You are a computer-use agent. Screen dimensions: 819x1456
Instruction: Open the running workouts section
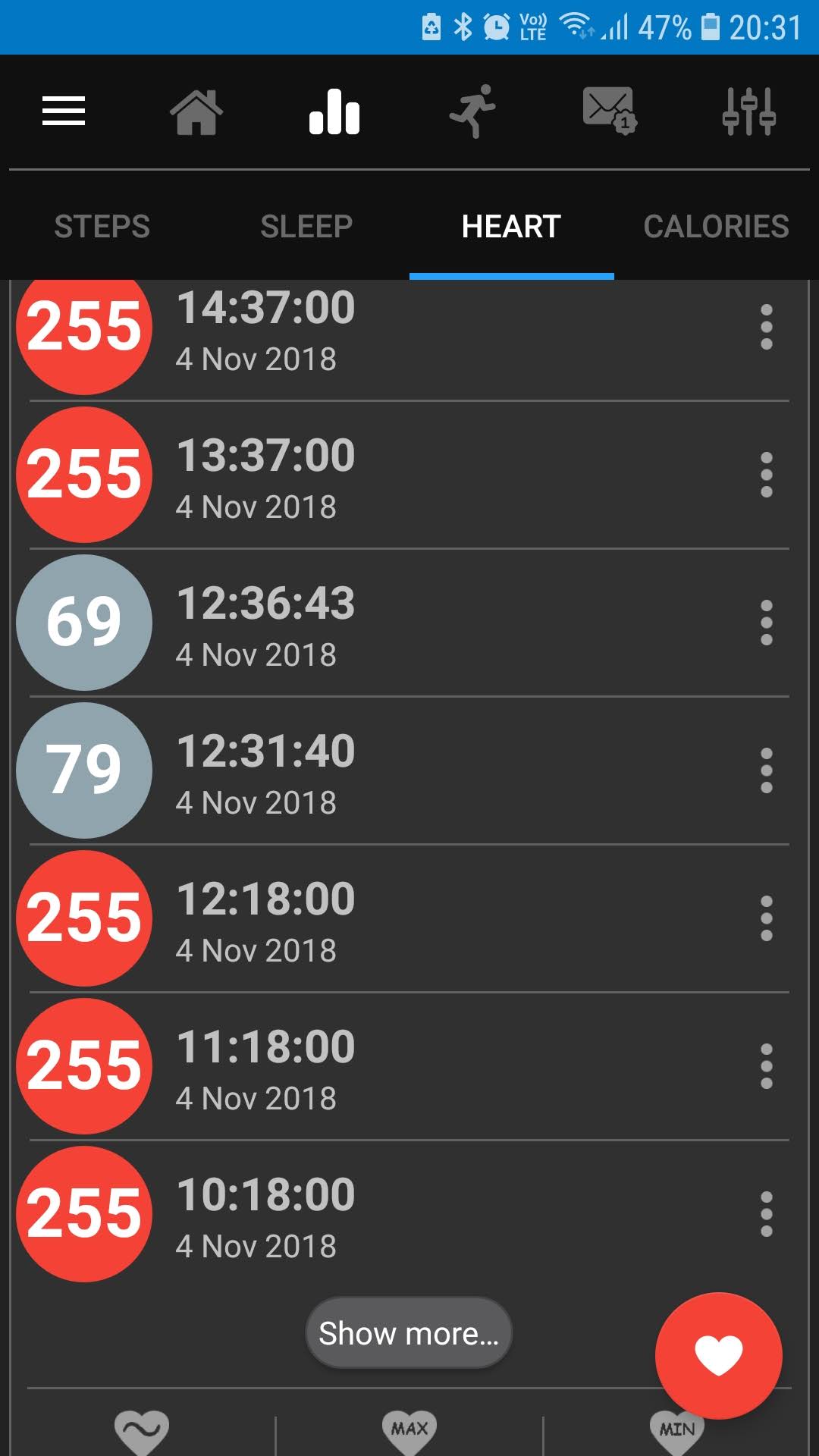pos(472,111)
